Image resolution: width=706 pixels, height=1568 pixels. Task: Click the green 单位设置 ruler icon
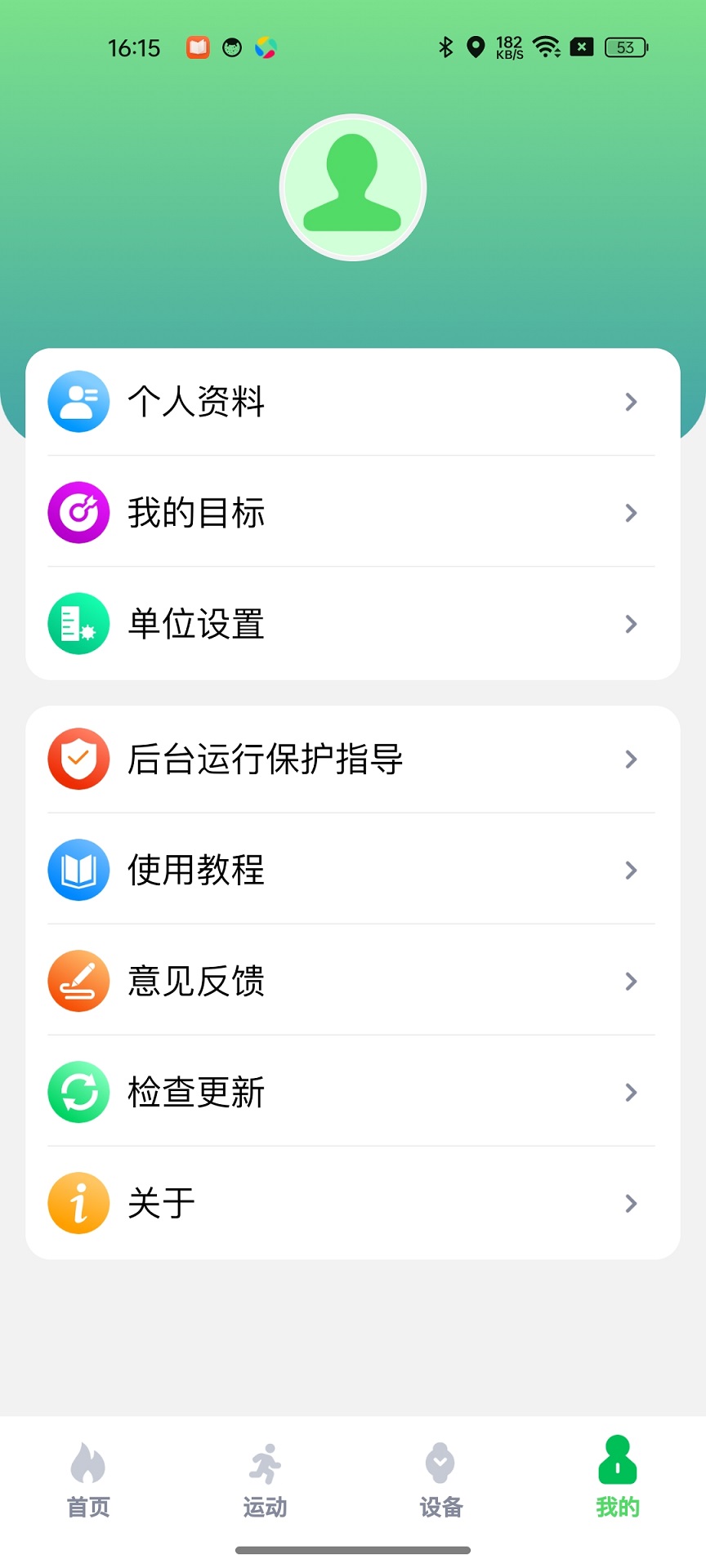78,623
